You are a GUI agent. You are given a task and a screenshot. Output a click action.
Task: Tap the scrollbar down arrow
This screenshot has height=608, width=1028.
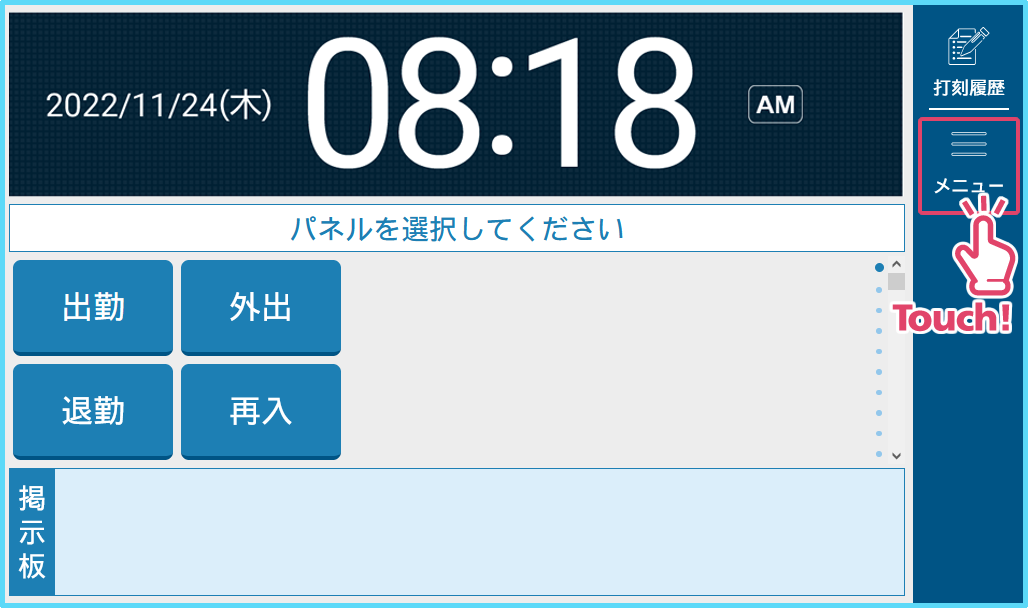click(896, 454)
